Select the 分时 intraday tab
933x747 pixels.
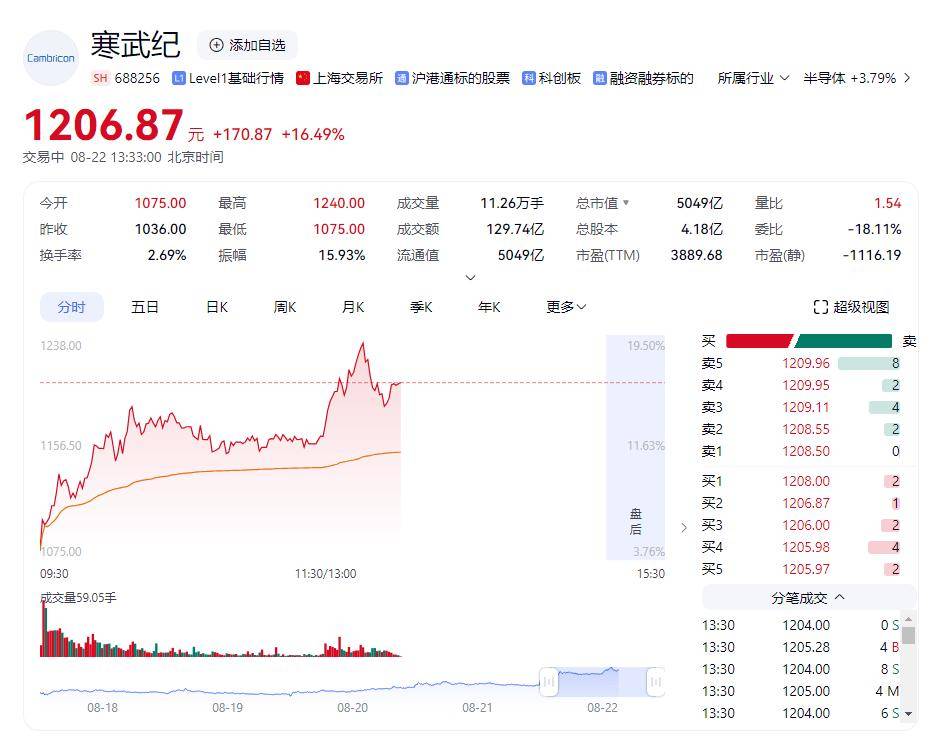(72, 307)
